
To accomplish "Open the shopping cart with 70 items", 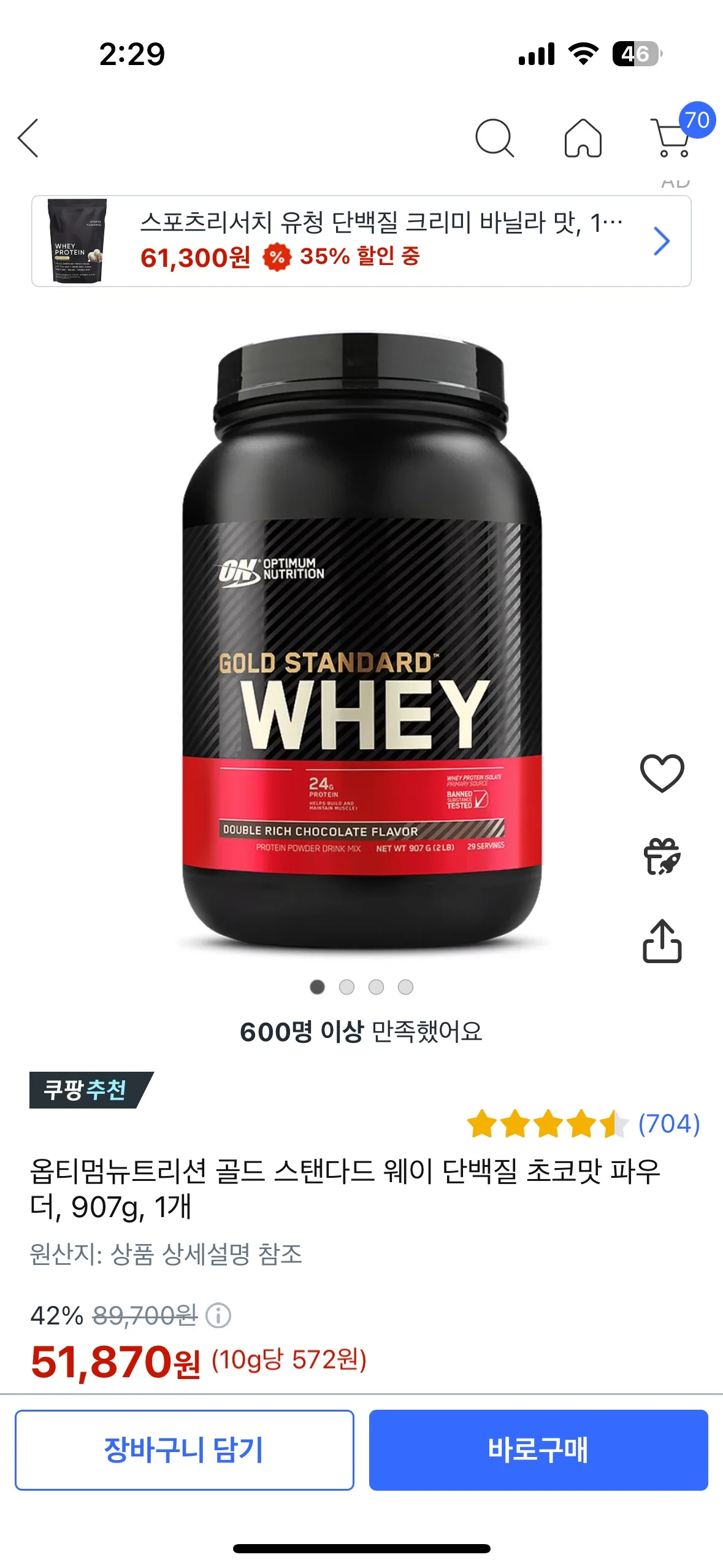I will (x=675, y=135).
